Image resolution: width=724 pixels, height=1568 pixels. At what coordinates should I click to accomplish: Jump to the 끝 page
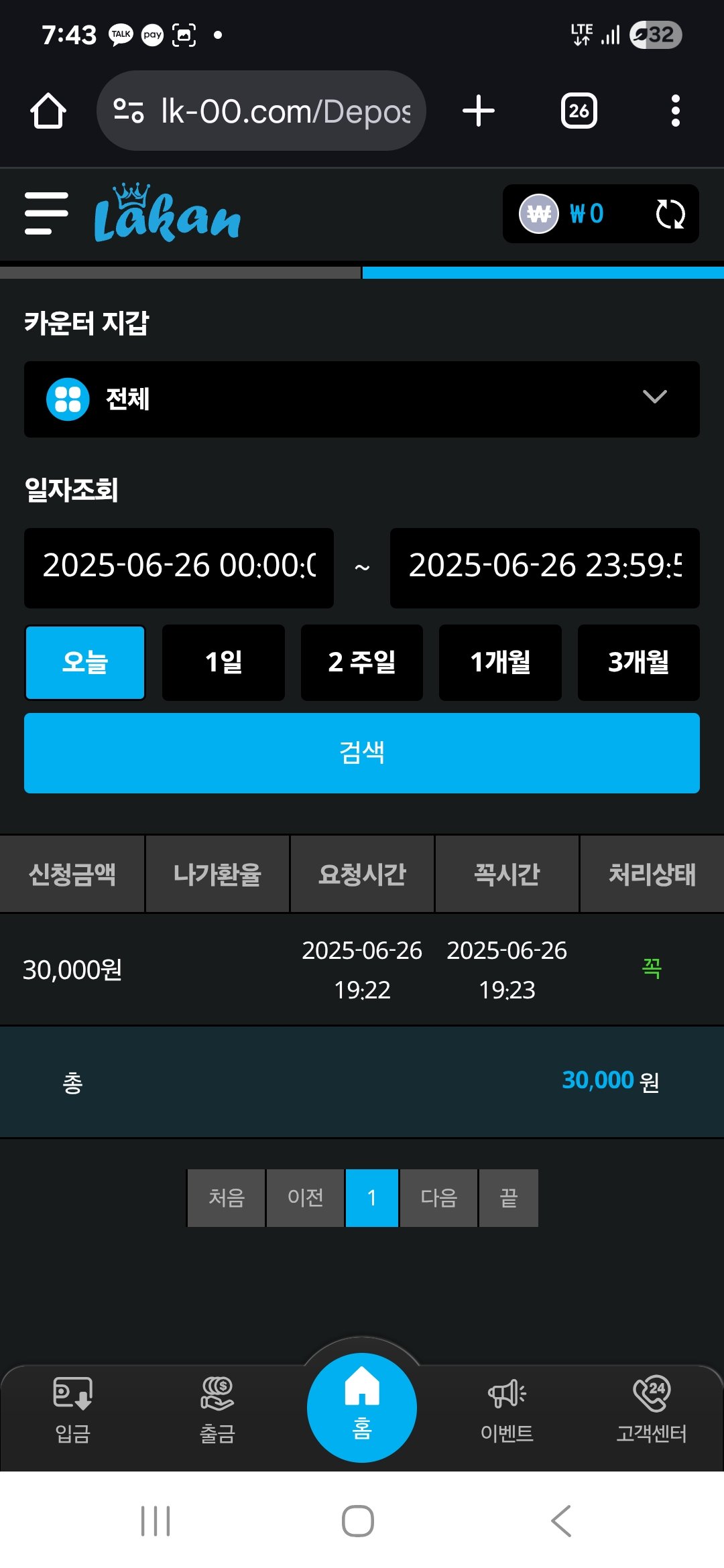509,1197
